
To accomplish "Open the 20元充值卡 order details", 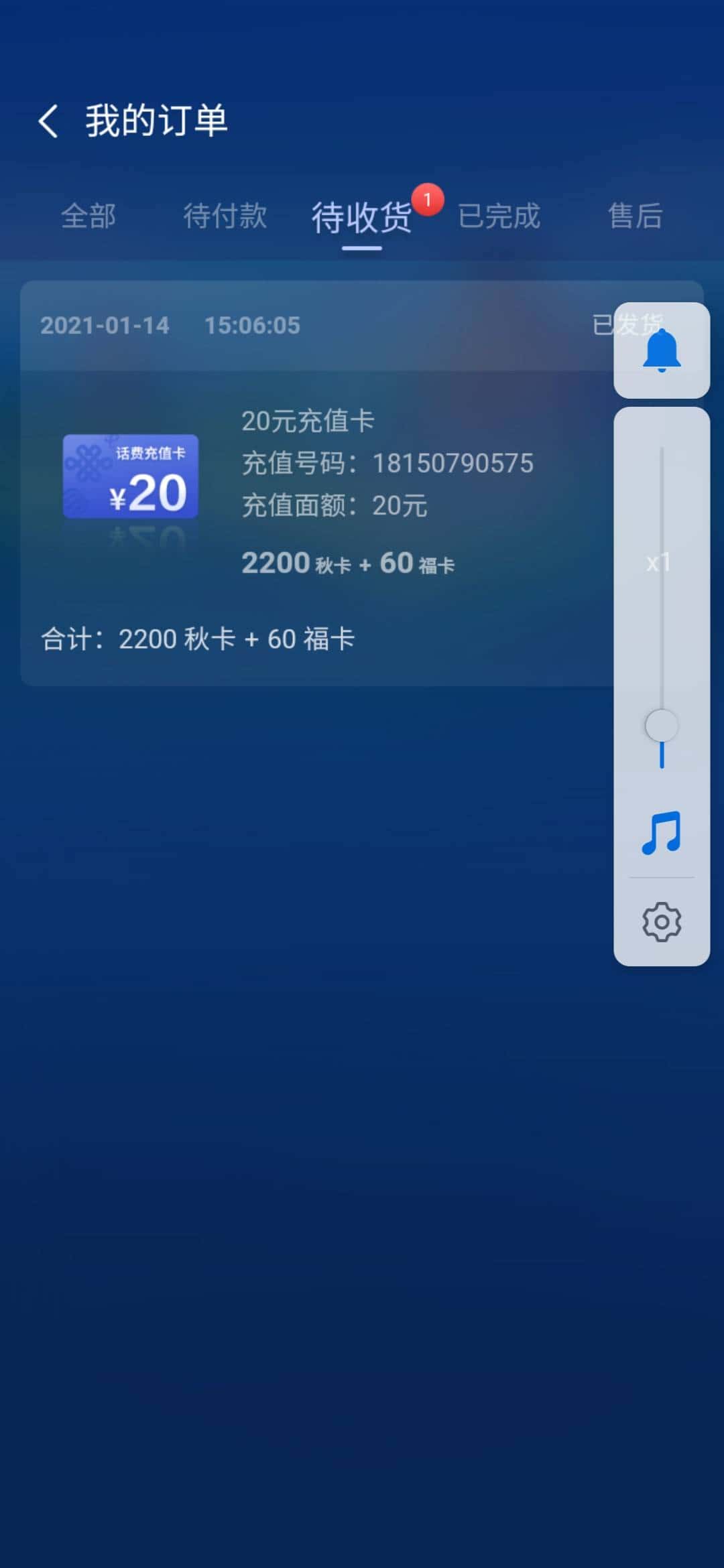I will pyautogui.click(x=308, y=420).
